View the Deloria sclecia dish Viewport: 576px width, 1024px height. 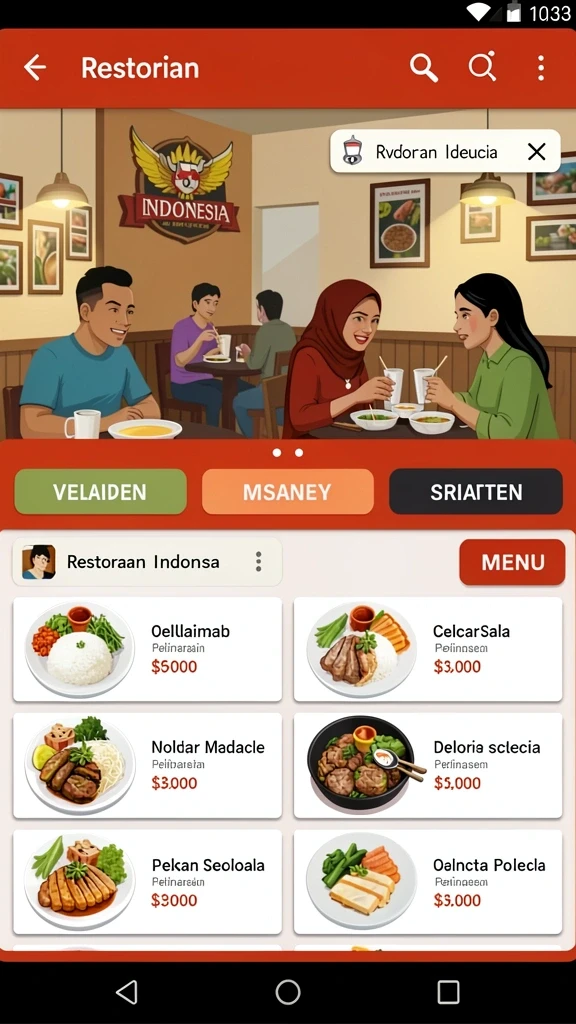pyautogui.click(x=428, y=765)
